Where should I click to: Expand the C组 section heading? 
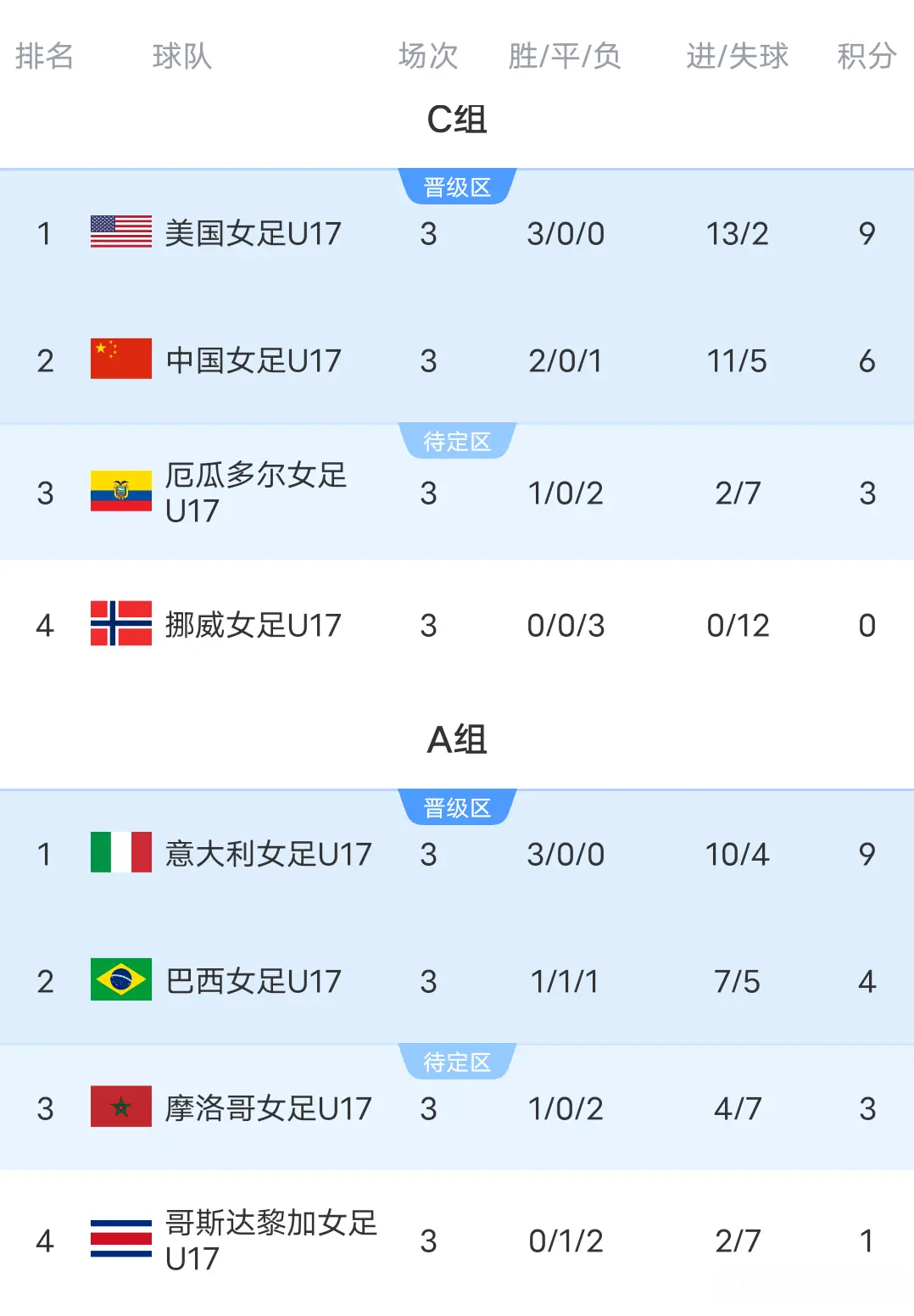tap(457, 116)
